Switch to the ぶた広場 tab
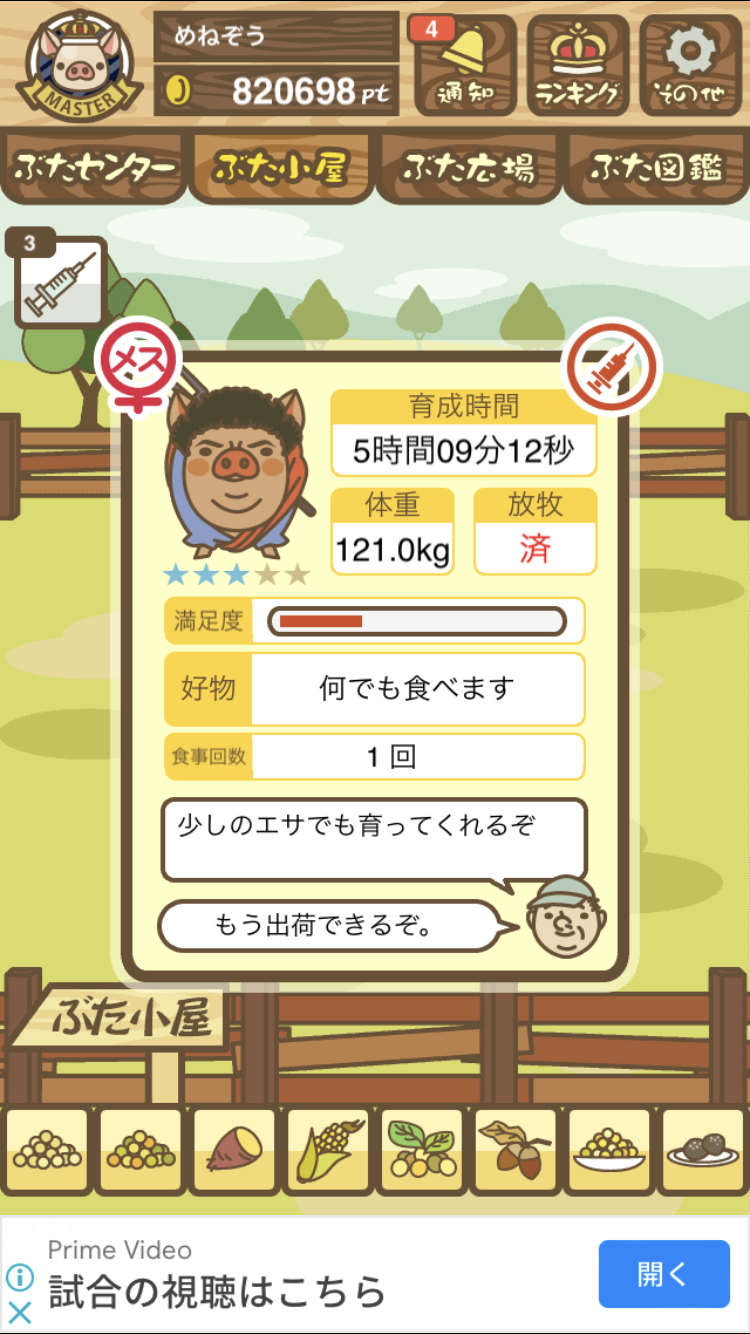750x1334 pixels. (x=468, y=169)
